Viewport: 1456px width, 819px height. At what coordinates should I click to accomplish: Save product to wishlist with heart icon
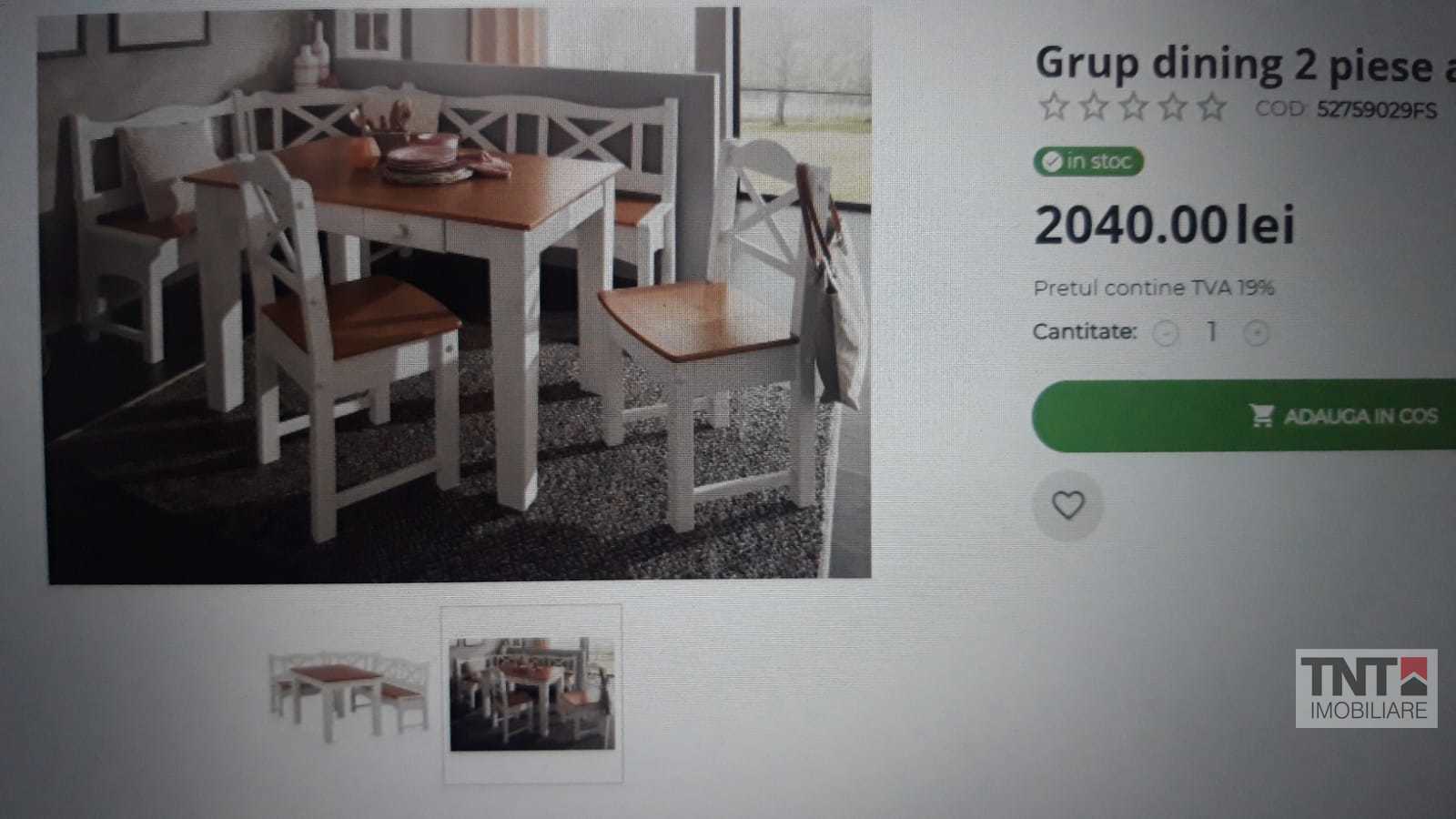tap(1067, 505)
